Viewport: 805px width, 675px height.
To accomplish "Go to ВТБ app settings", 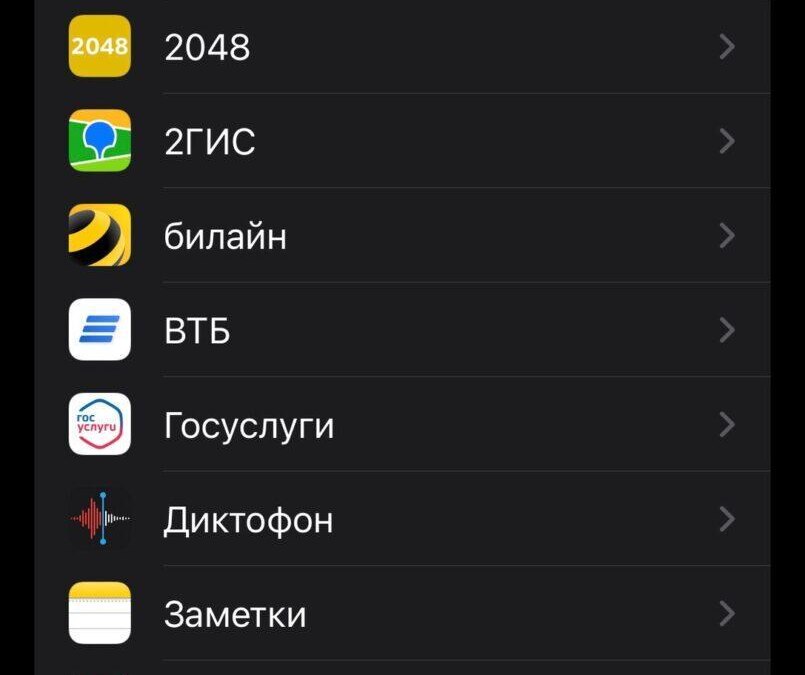I will click(x=400, y=330).
